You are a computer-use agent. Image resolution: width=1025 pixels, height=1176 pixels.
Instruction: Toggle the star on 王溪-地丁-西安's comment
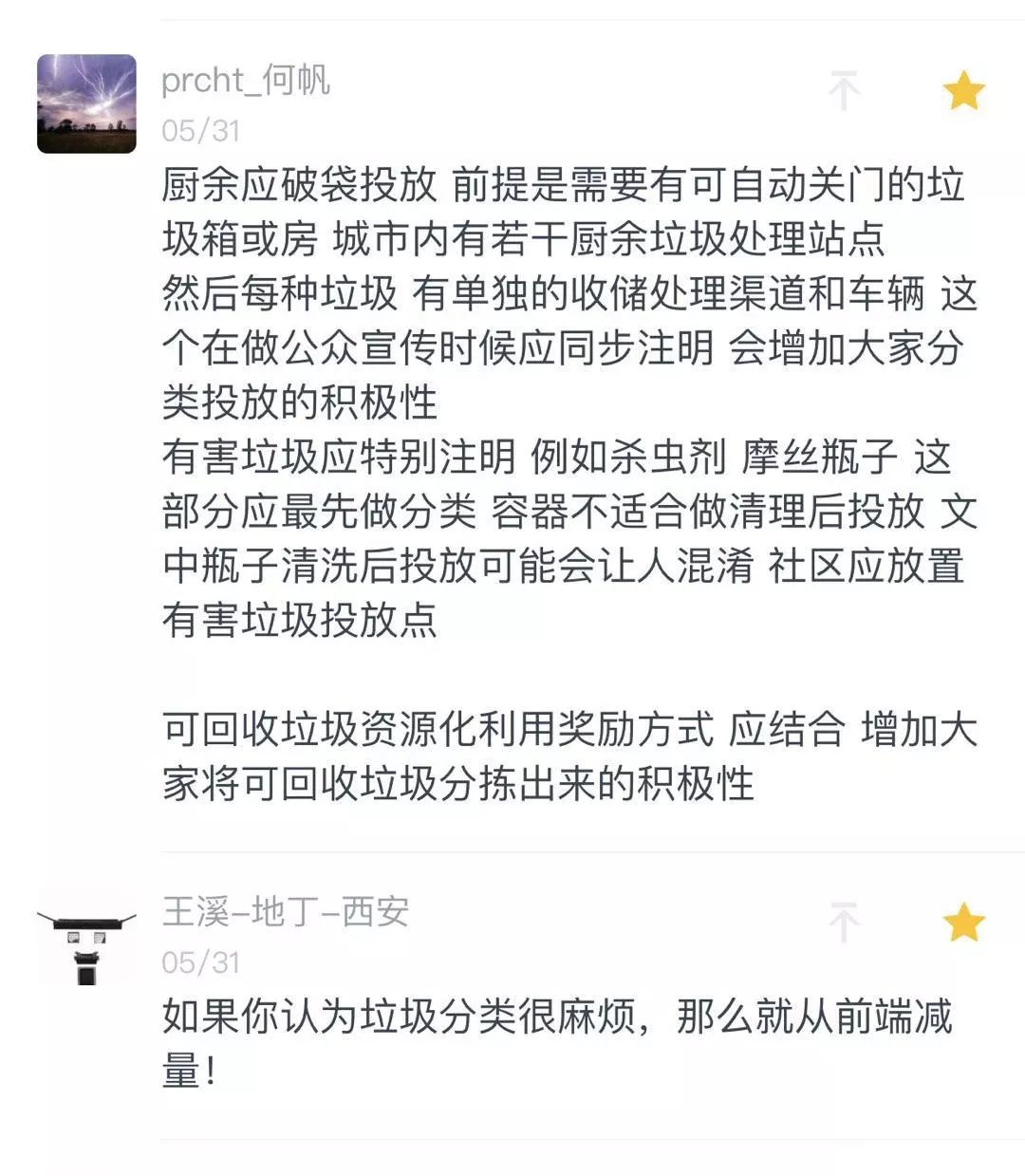pos(963,923)
